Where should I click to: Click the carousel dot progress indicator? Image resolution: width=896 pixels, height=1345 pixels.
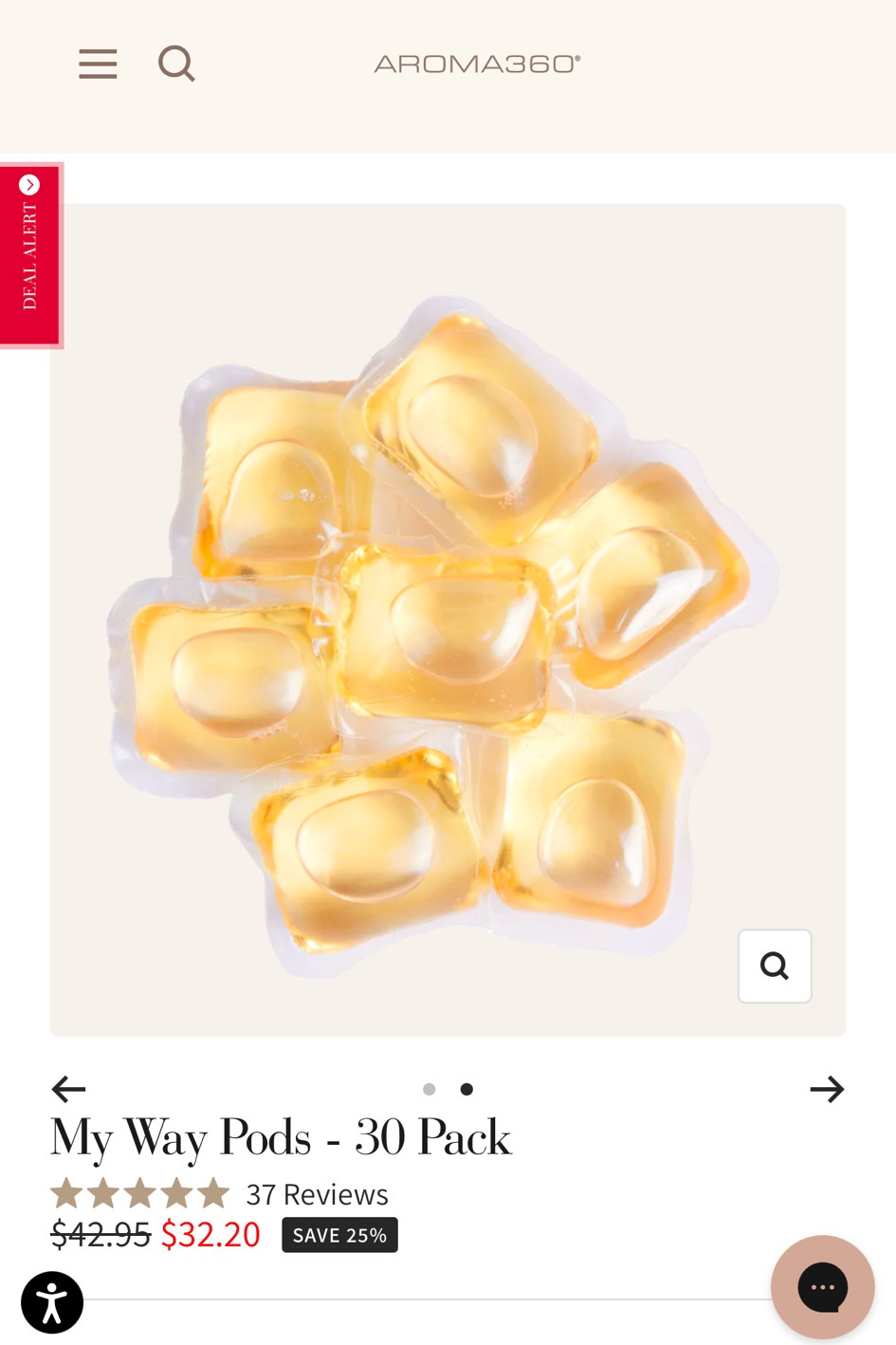(448, 1089)
